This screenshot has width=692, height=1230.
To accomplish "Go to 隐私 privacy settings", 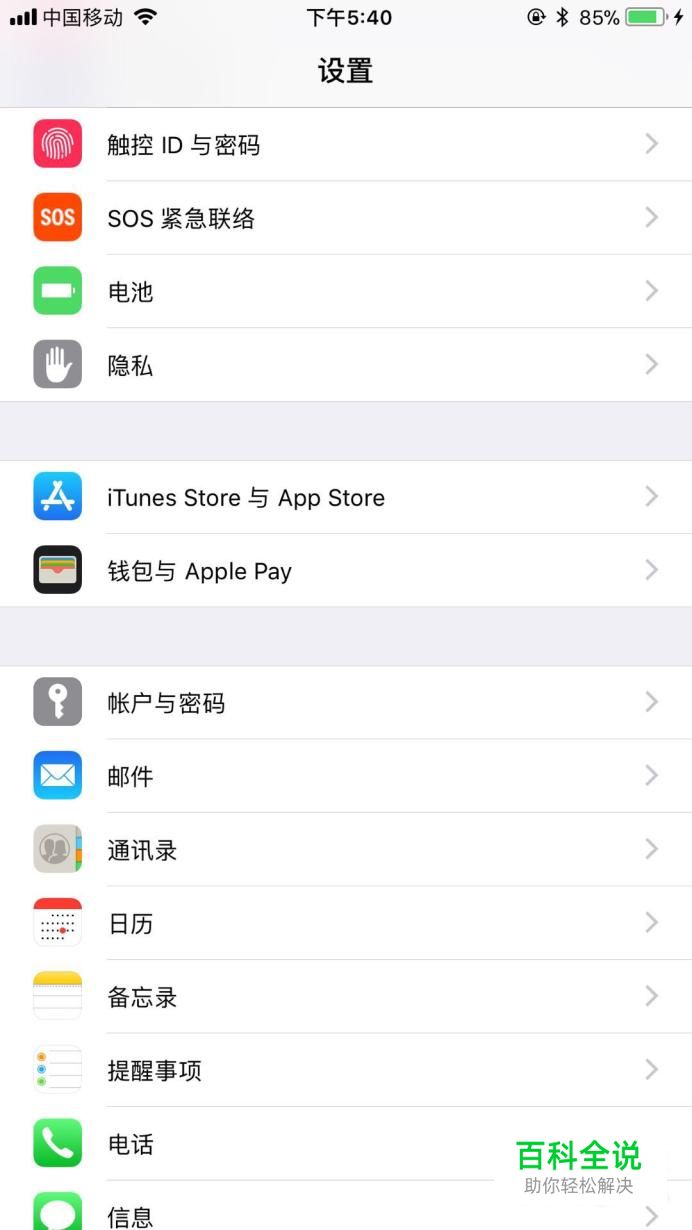I will [346, 365].
